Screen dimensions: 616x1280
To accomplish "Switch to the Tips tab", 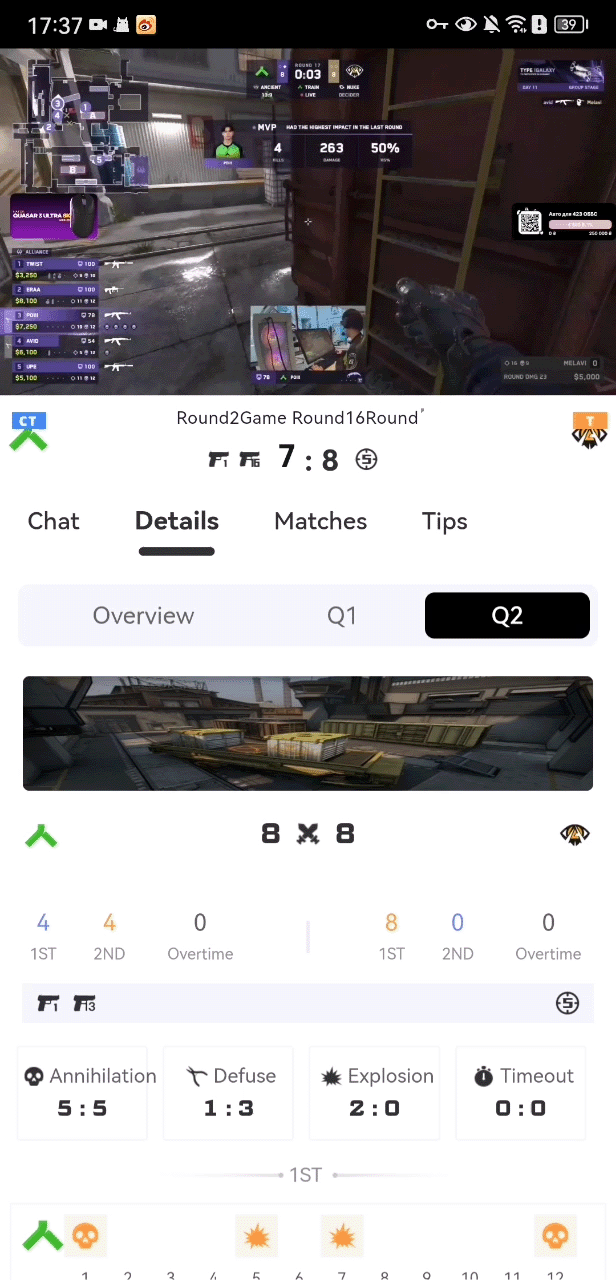I will point(444,521).
